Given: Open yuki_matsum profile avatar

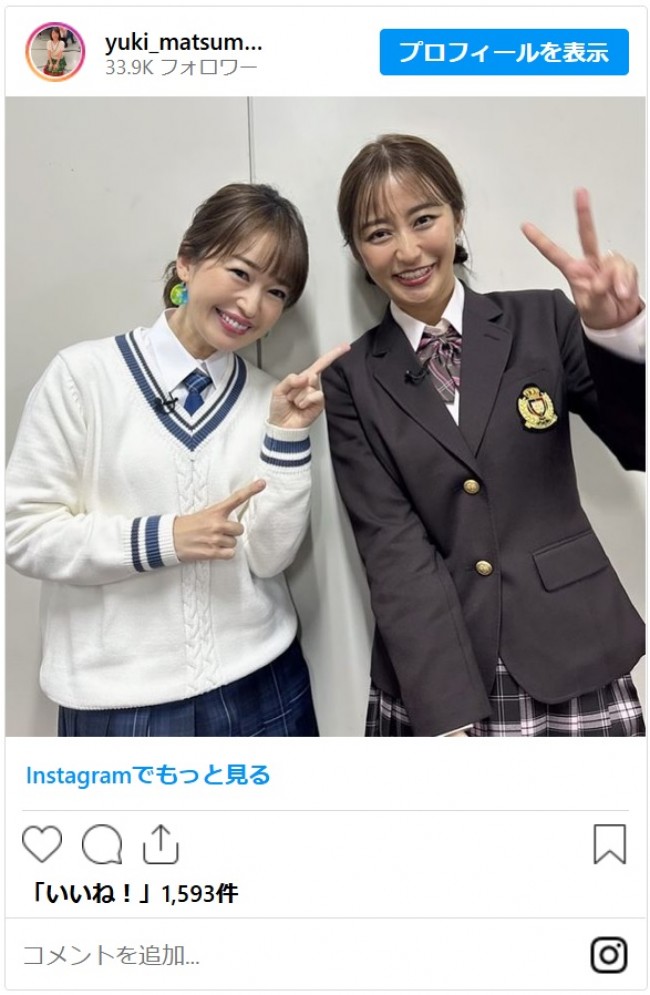Looking at the screenshot, I should 55,52.
